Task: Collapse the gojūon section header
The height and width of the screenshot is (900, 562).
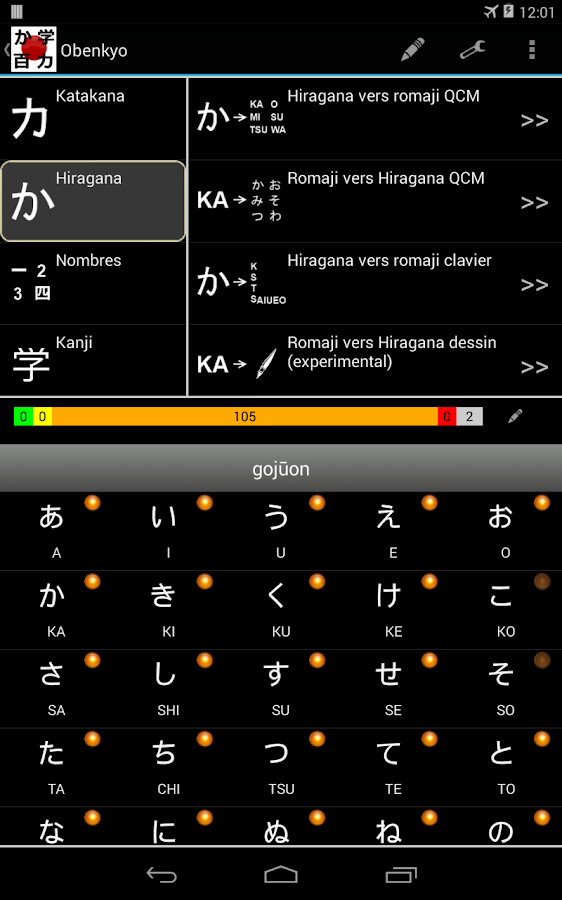Action: [x=281, y=468]
